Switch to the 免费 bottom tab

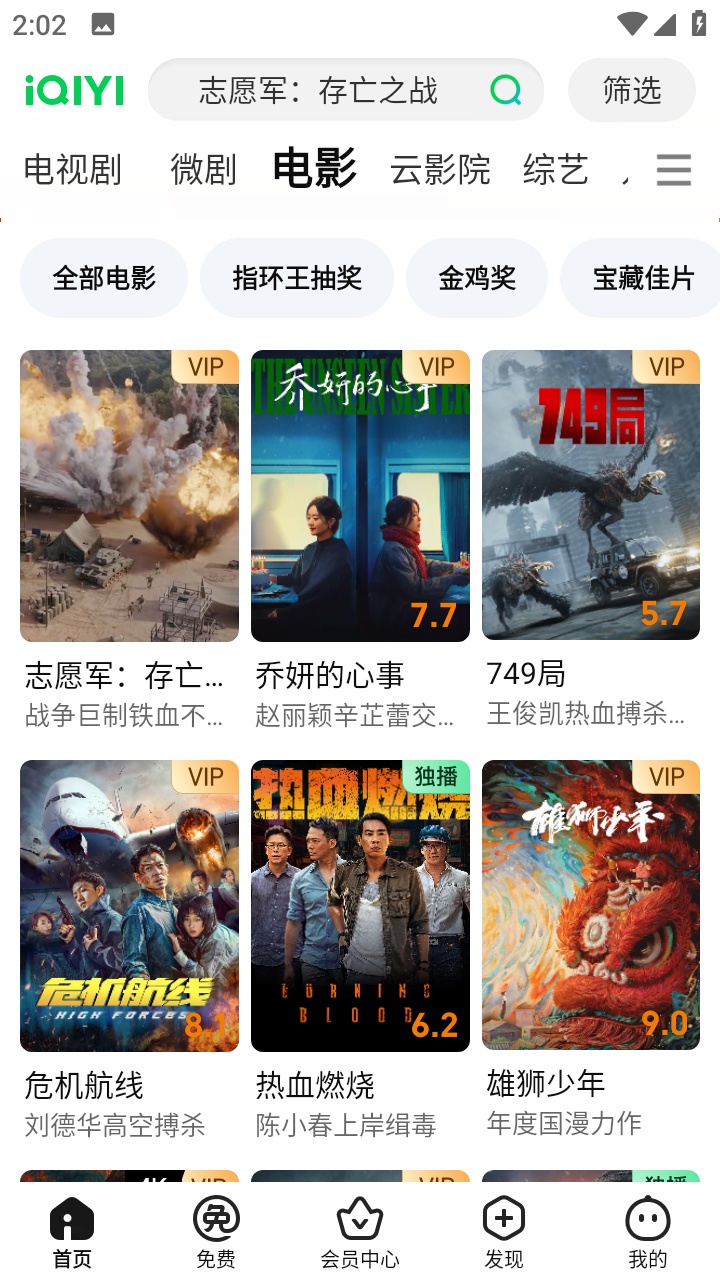click(x=216, y=1232)
